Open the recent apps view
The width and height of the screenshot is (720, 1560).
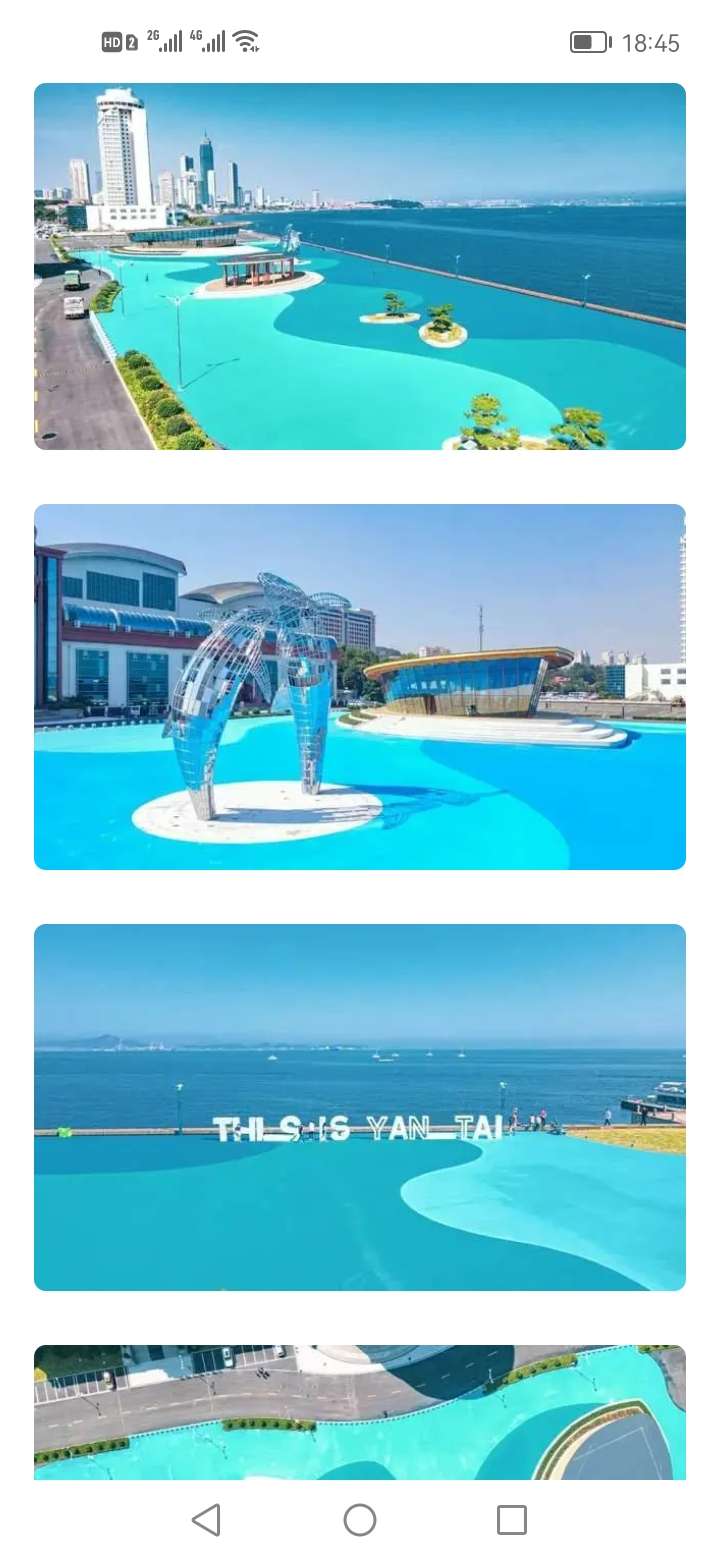(512, 1520)
